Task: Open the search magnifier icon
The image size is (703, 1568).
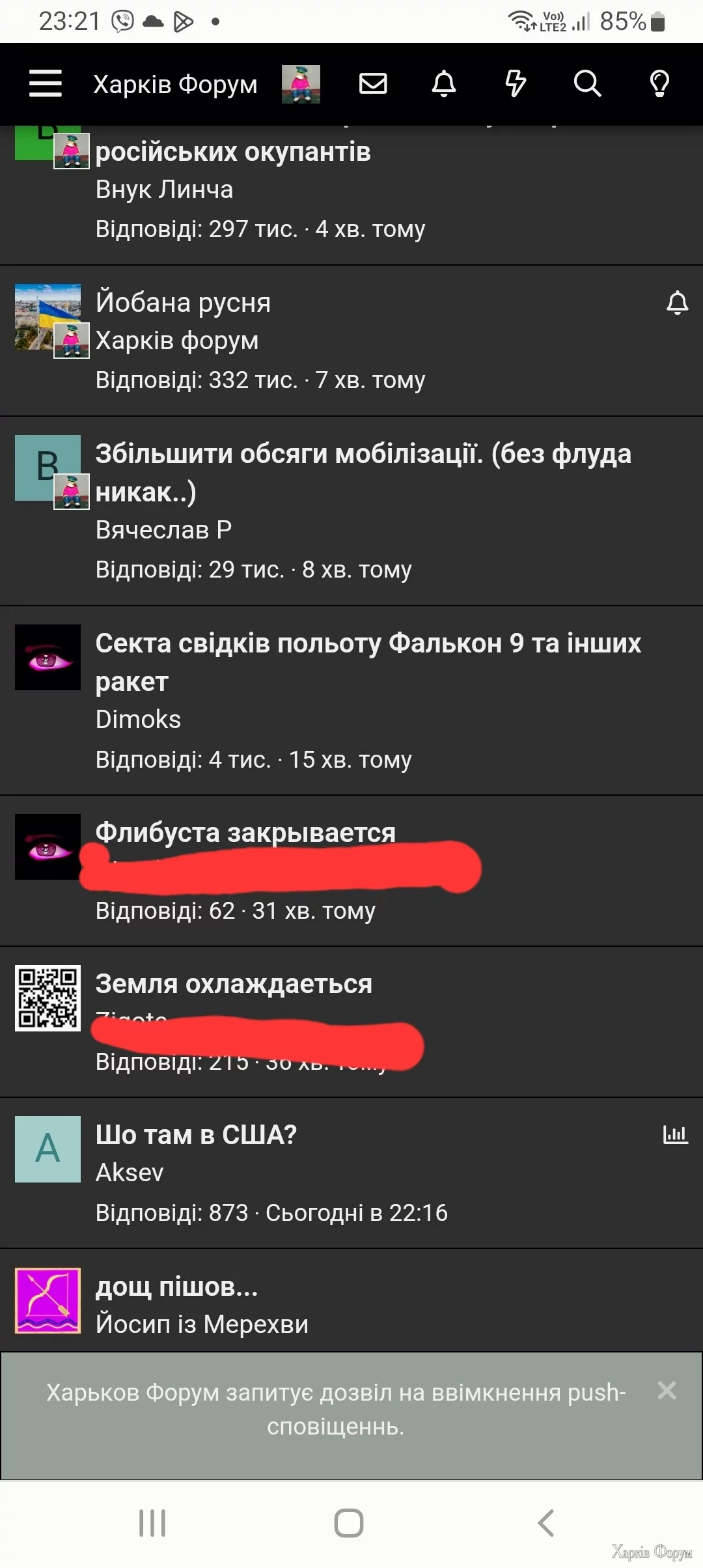Action: [587, 83]
